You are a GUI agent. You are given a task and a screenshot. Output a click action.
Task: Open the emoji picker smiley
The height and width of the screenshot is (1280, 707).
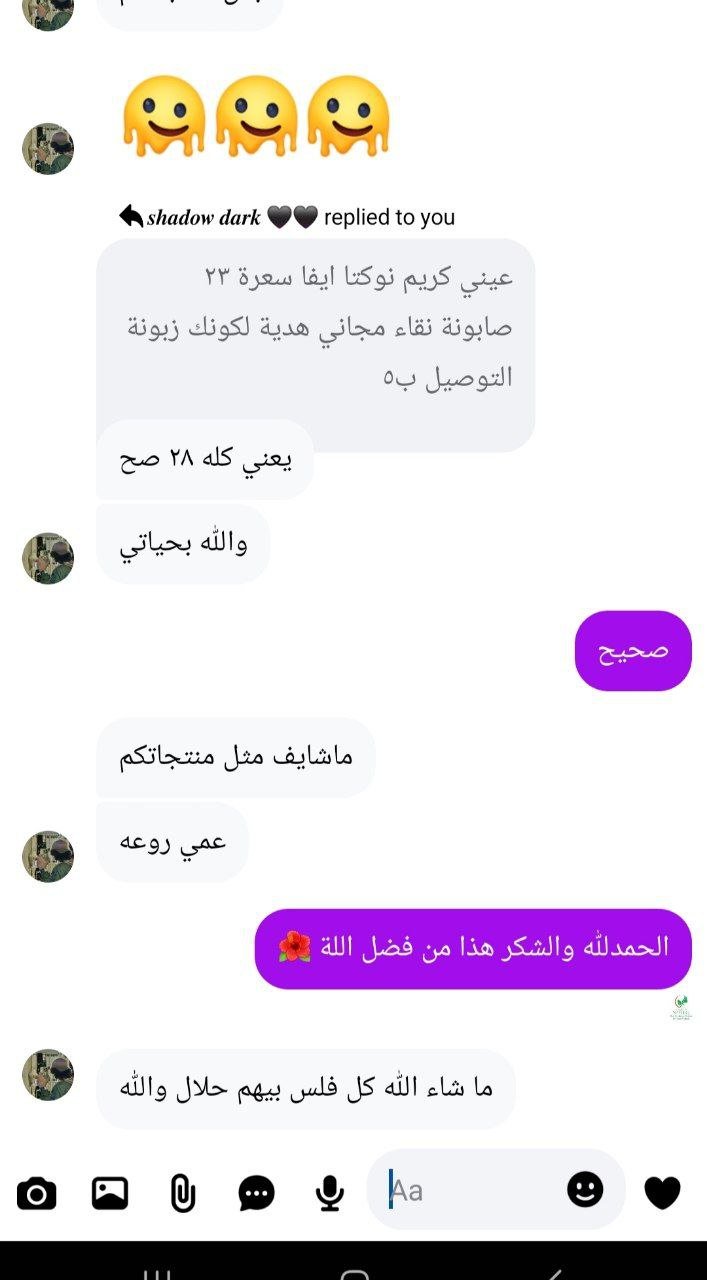tap(585, 1189)
